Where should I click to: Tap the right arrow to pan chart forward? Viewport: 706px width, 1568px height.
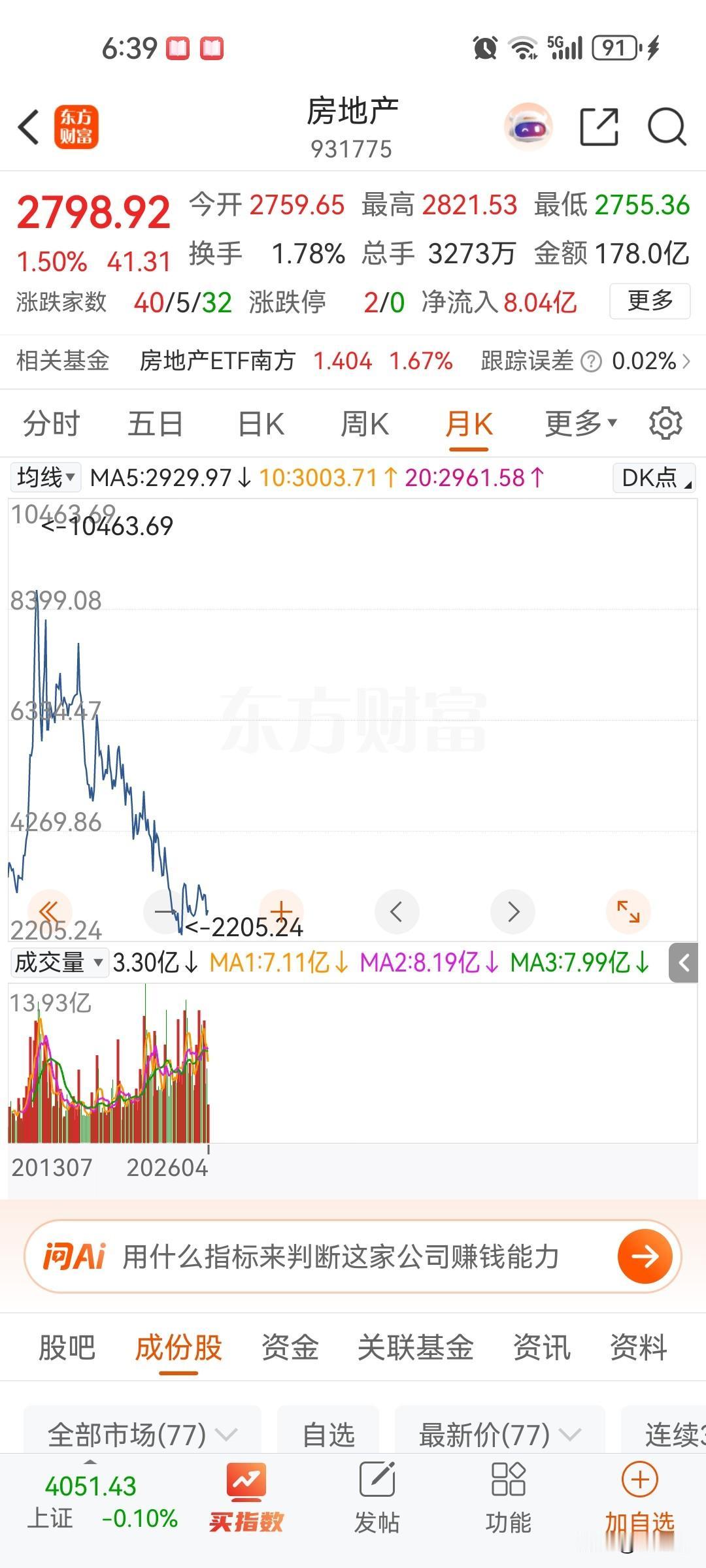[x=513, y=911]
